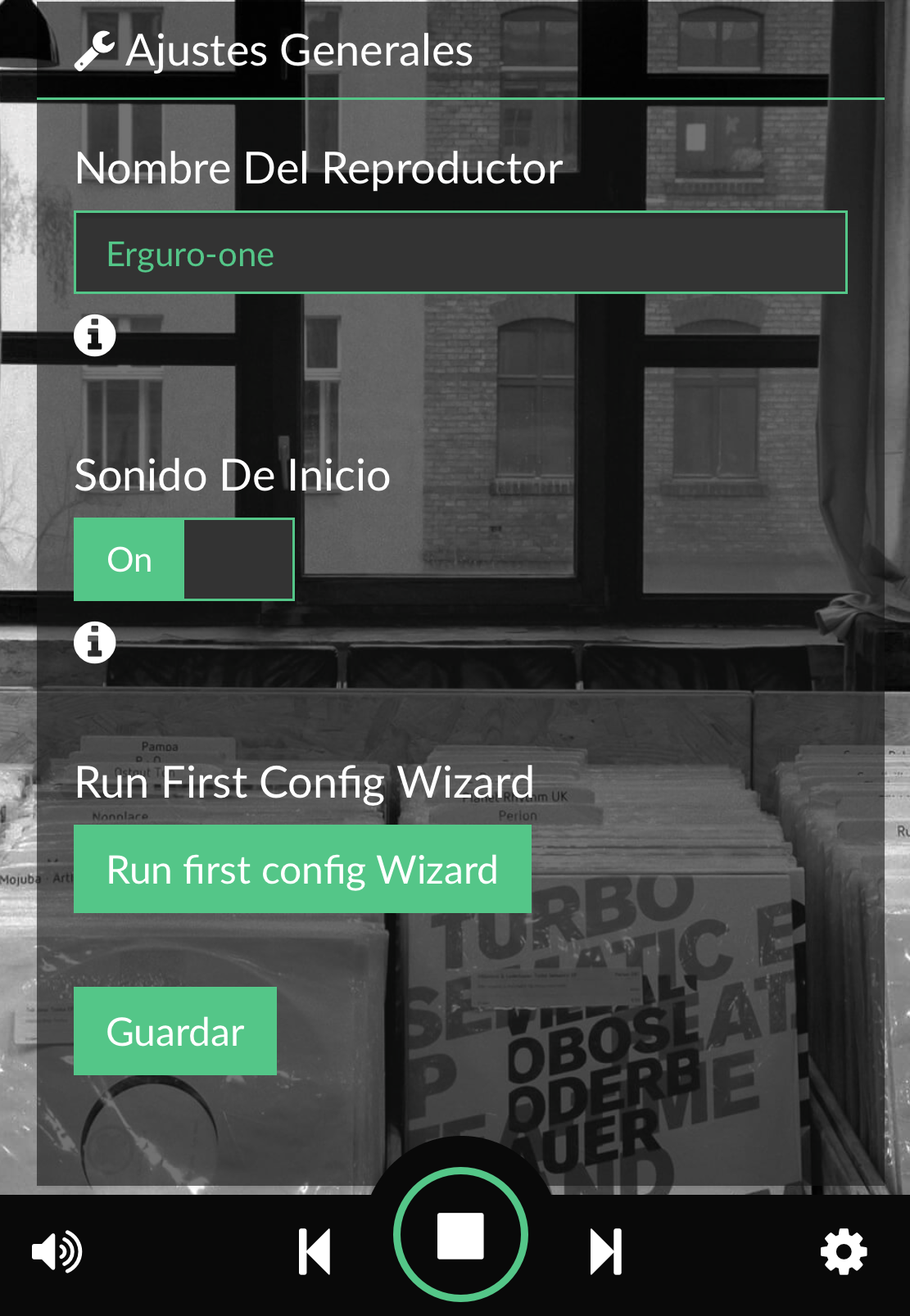Edit the Nombre Del Reproductor text field
The width and height of the screenshot is (910, 1316).
tap(460, 253)
